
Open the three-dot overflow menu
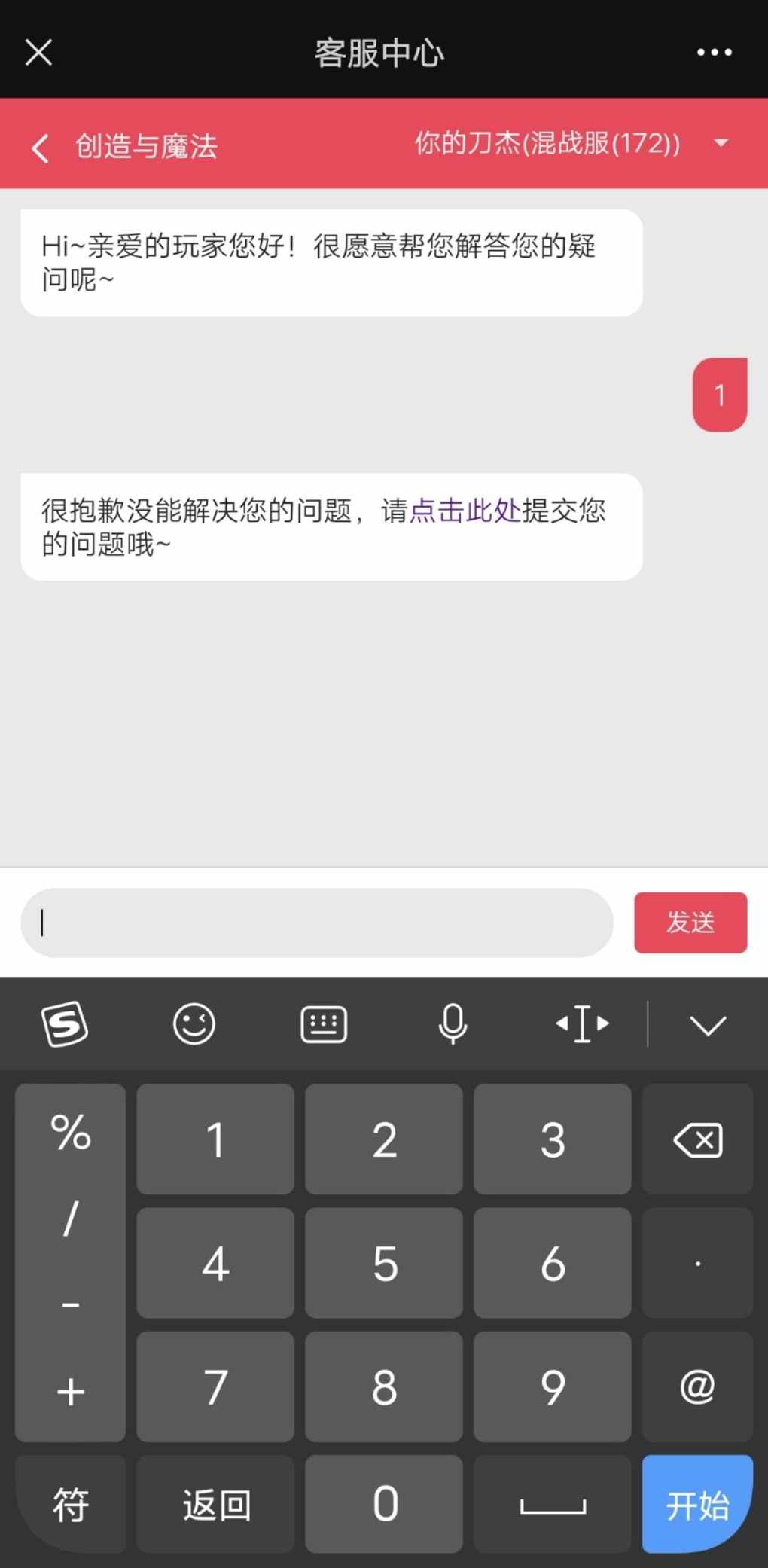[x=714, y=53]
